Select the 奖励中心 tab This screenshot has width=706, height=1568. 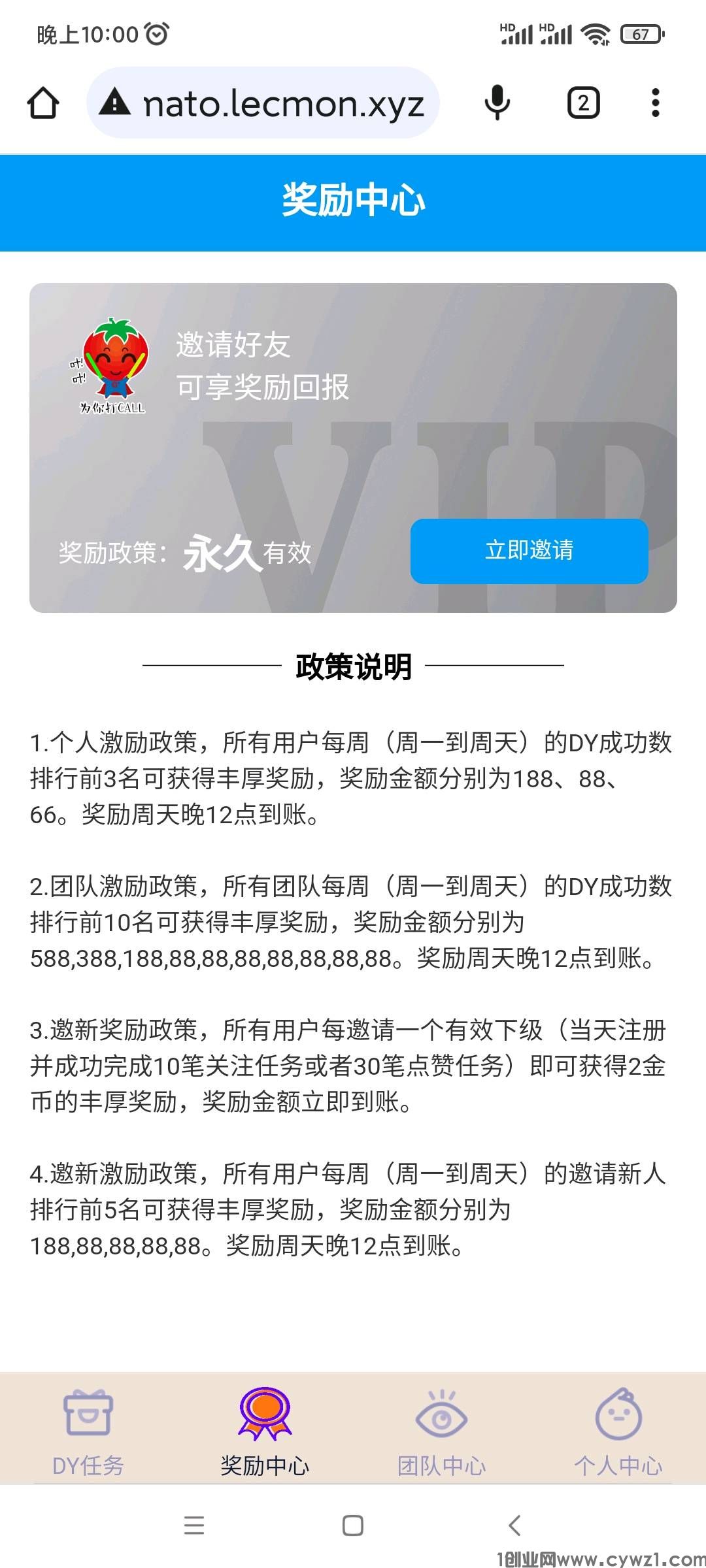[265, 1432]
